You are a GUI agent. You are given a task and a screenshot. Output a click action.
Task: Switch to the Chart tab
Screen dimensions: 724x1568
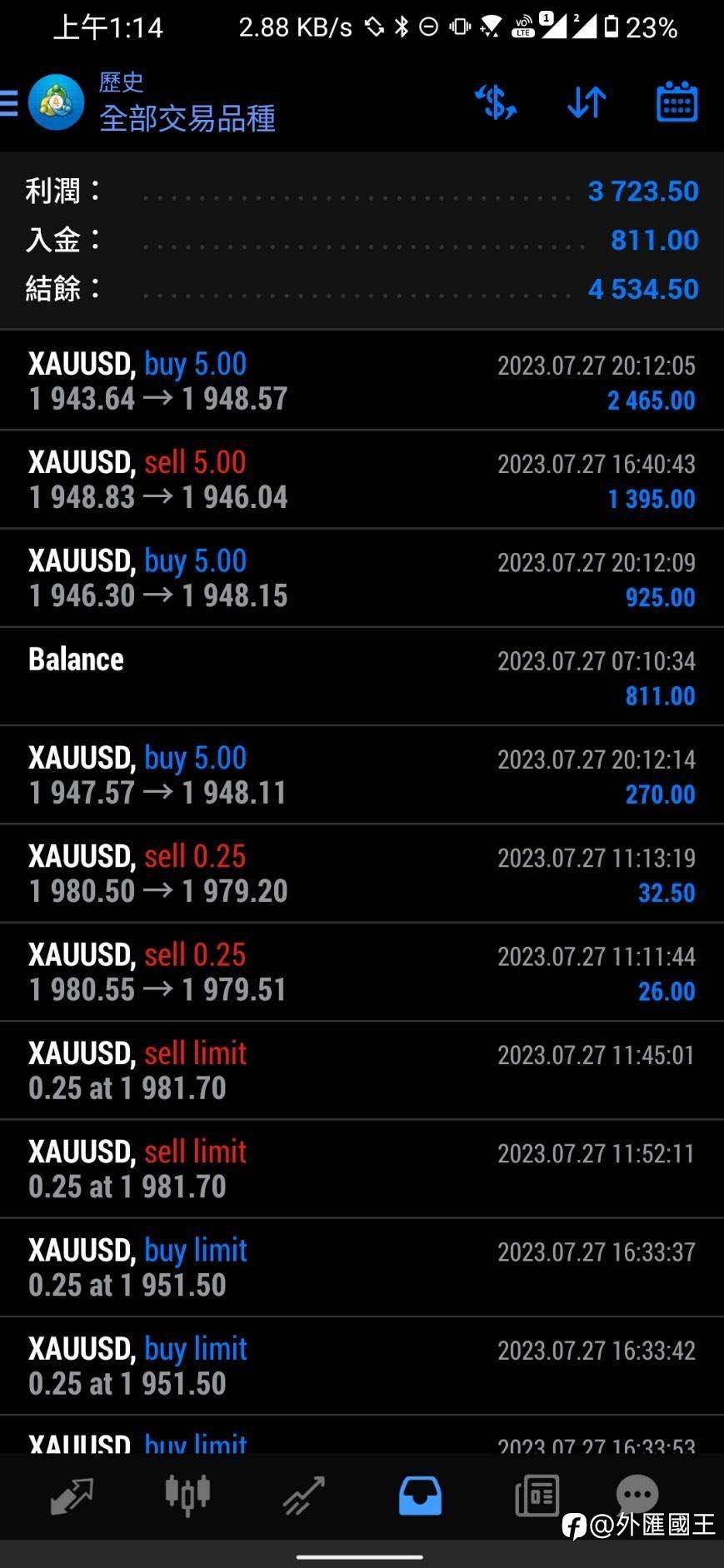(187, 1496)
